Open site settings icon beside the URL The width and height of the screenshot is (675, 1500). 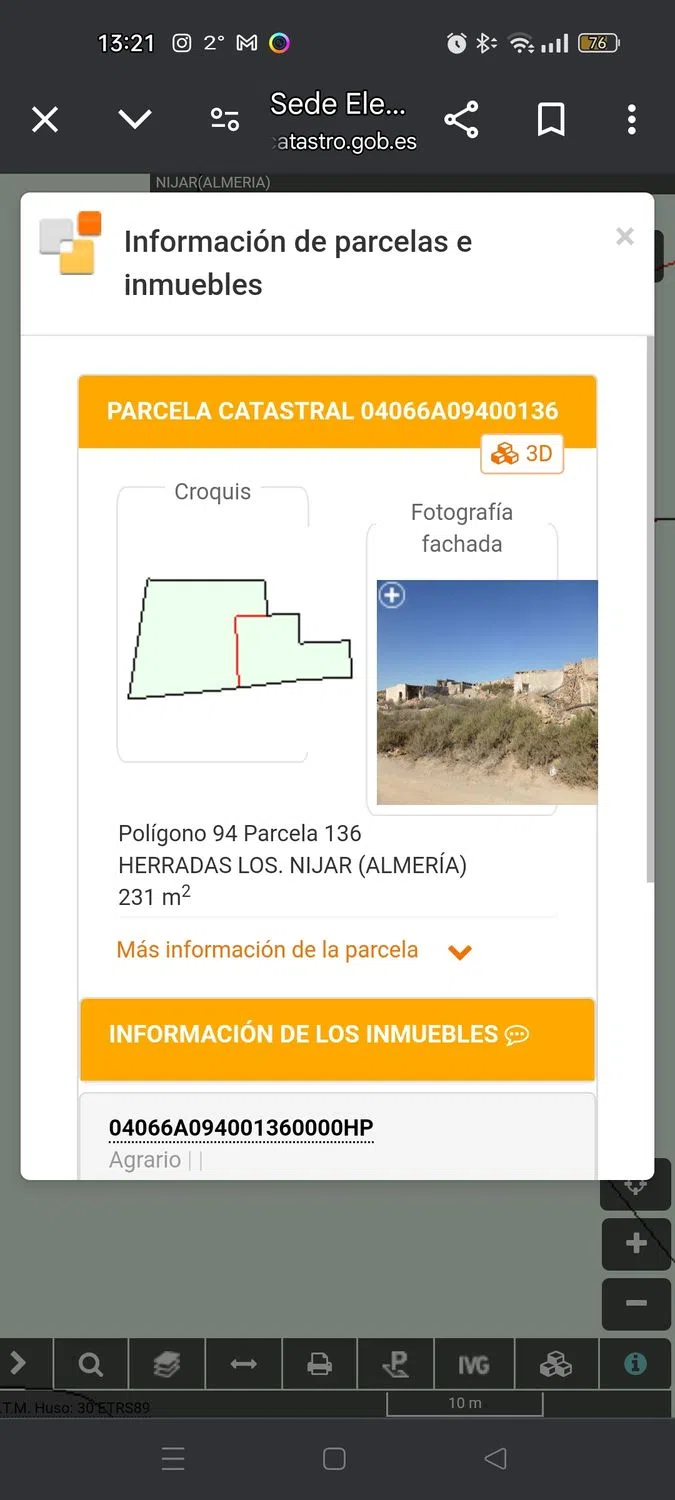pyautogui.click(x=225, y=120)
